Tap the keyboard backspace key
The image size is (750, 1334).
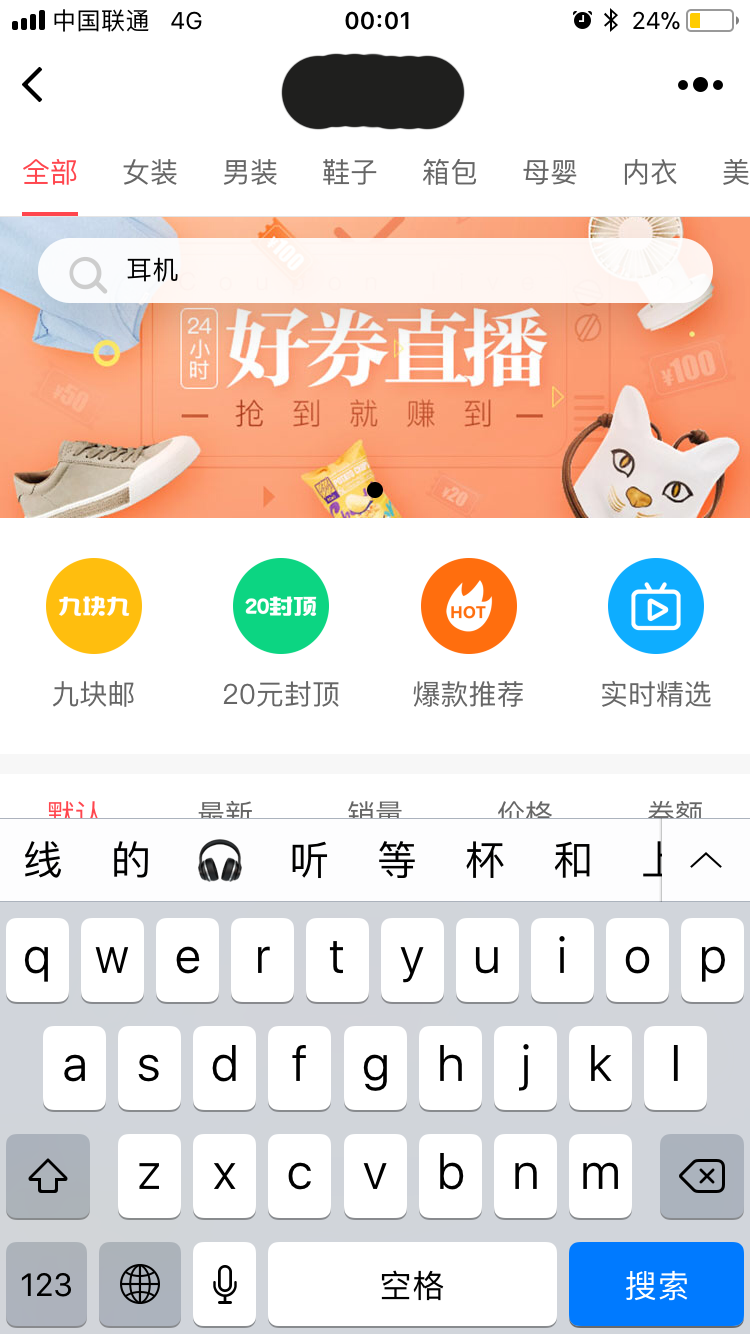pyautogui.click(x=702, y=1177)
